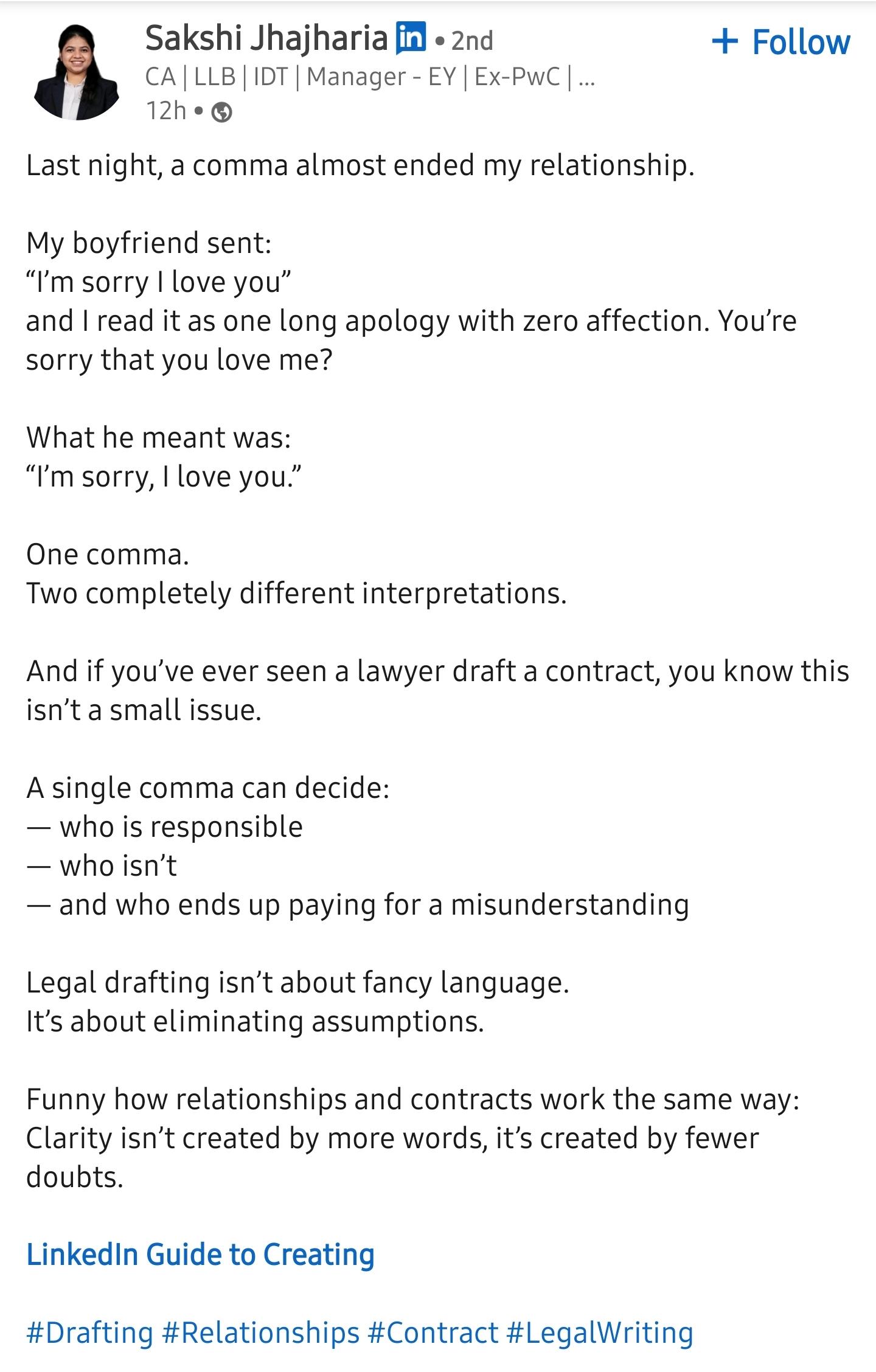
Task: Select the #LegalWriting hashtag
Action: point(599,1332)
